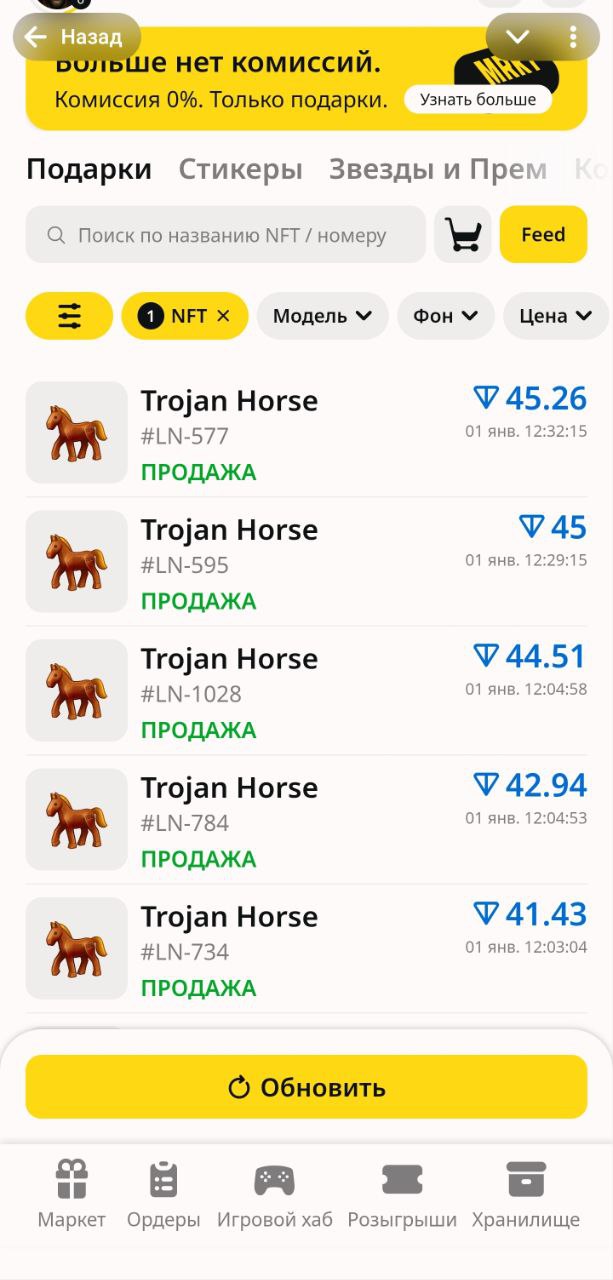The image size is (613, 1280).
Task: Go back with the Назад button
Action: coord(75,37)
